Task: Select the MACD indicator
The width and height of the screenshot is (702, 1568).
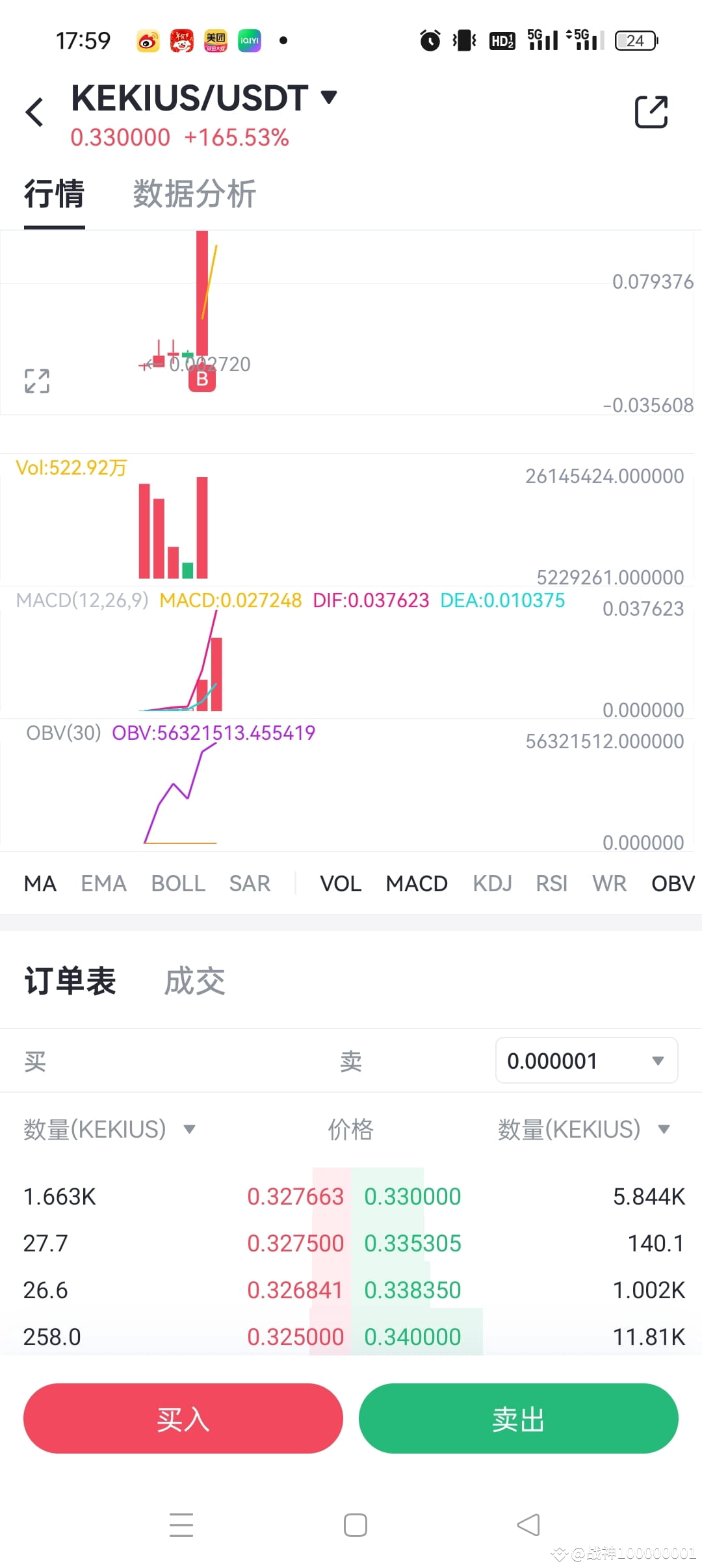Action: tap(417, 883)
